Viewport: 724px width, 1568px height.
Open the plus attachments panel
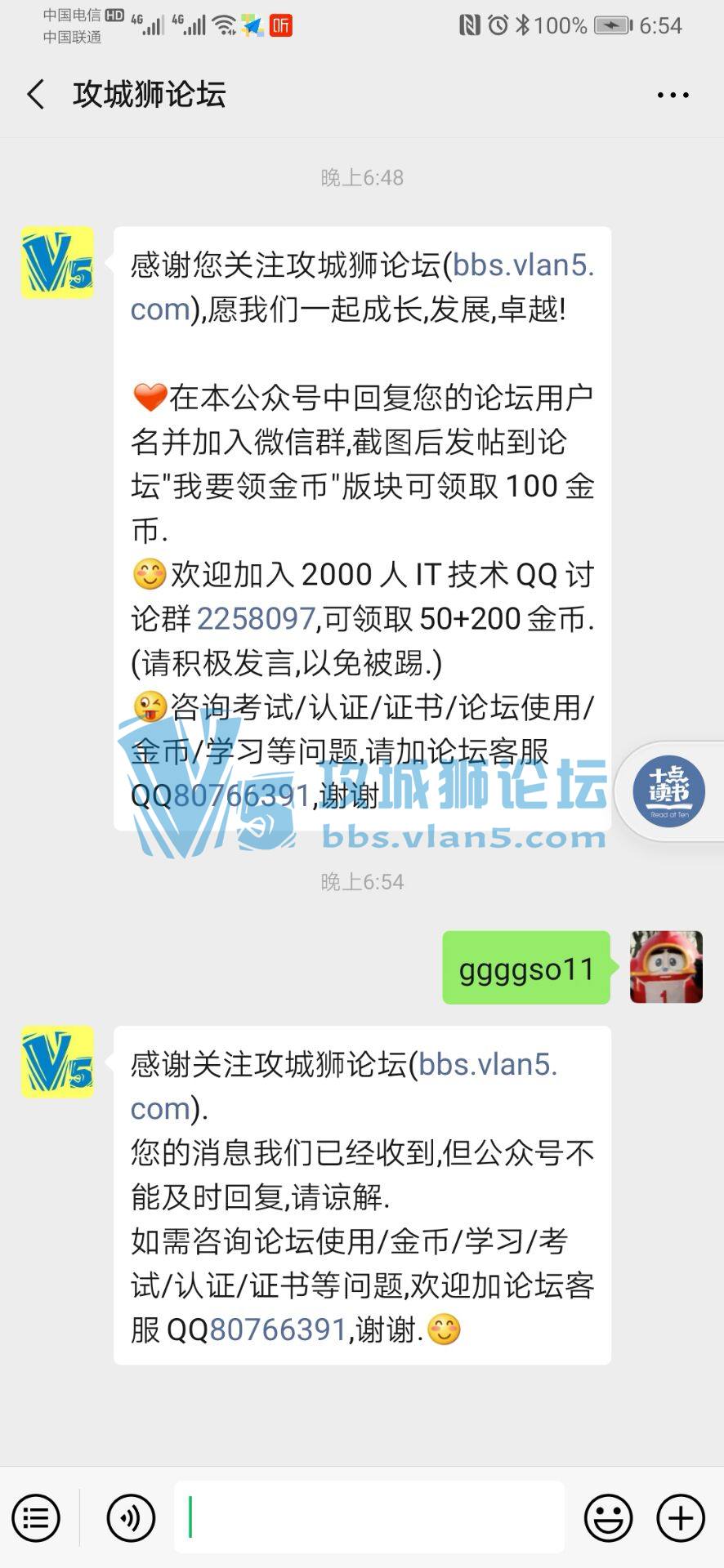point(681,1519)
